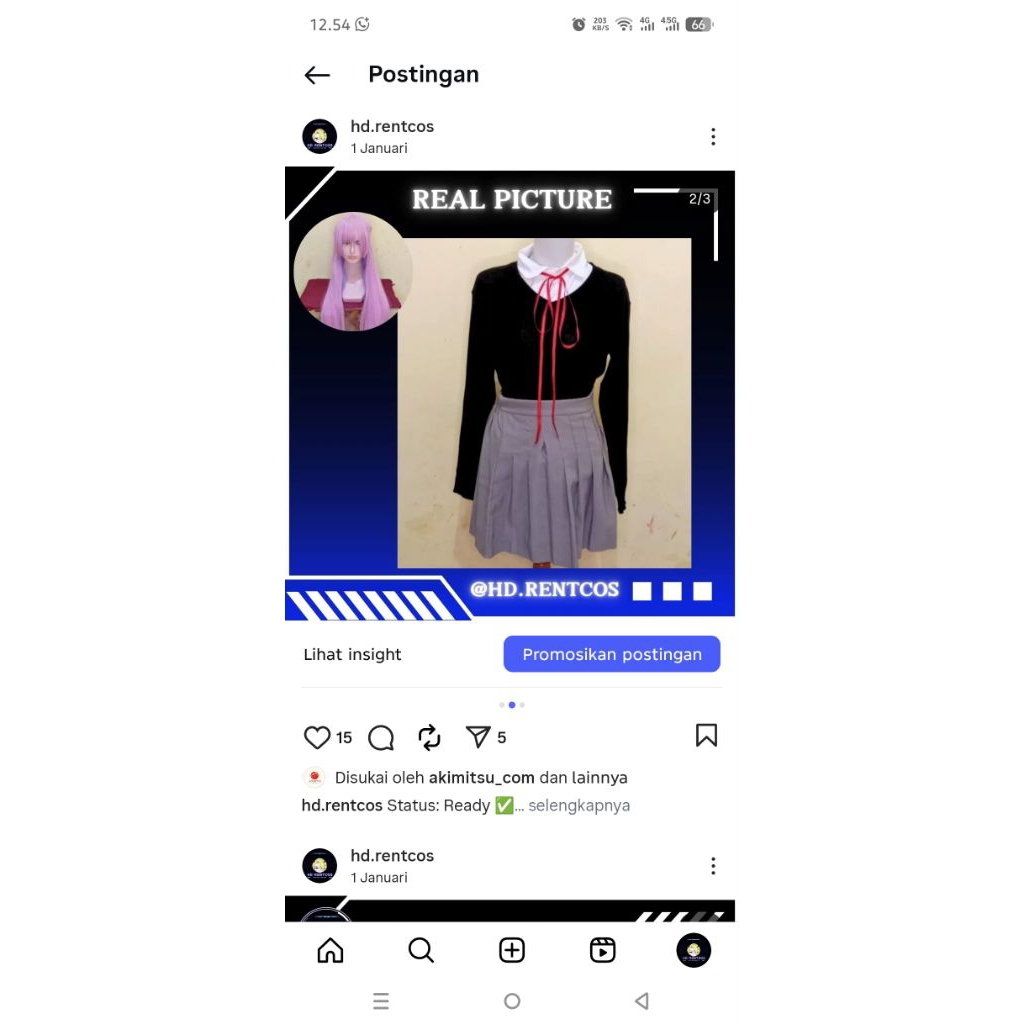Open options menu for the second post

click(x=713, y=866)
